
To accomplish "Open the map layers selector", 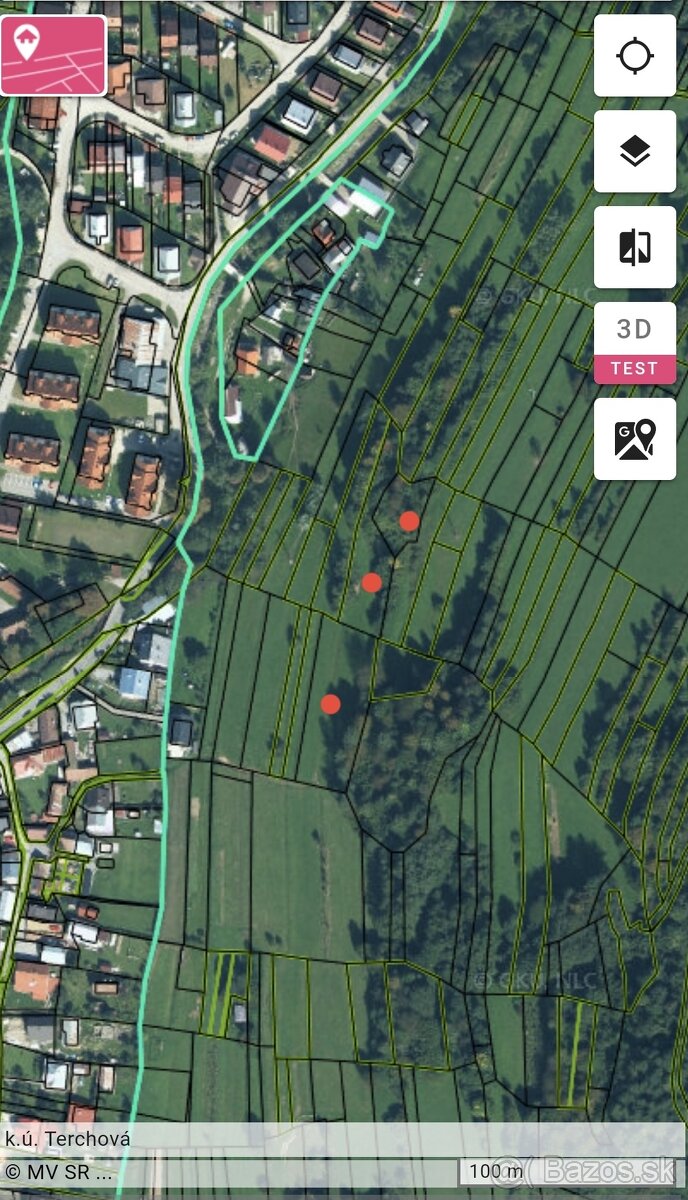I will 635,152.
